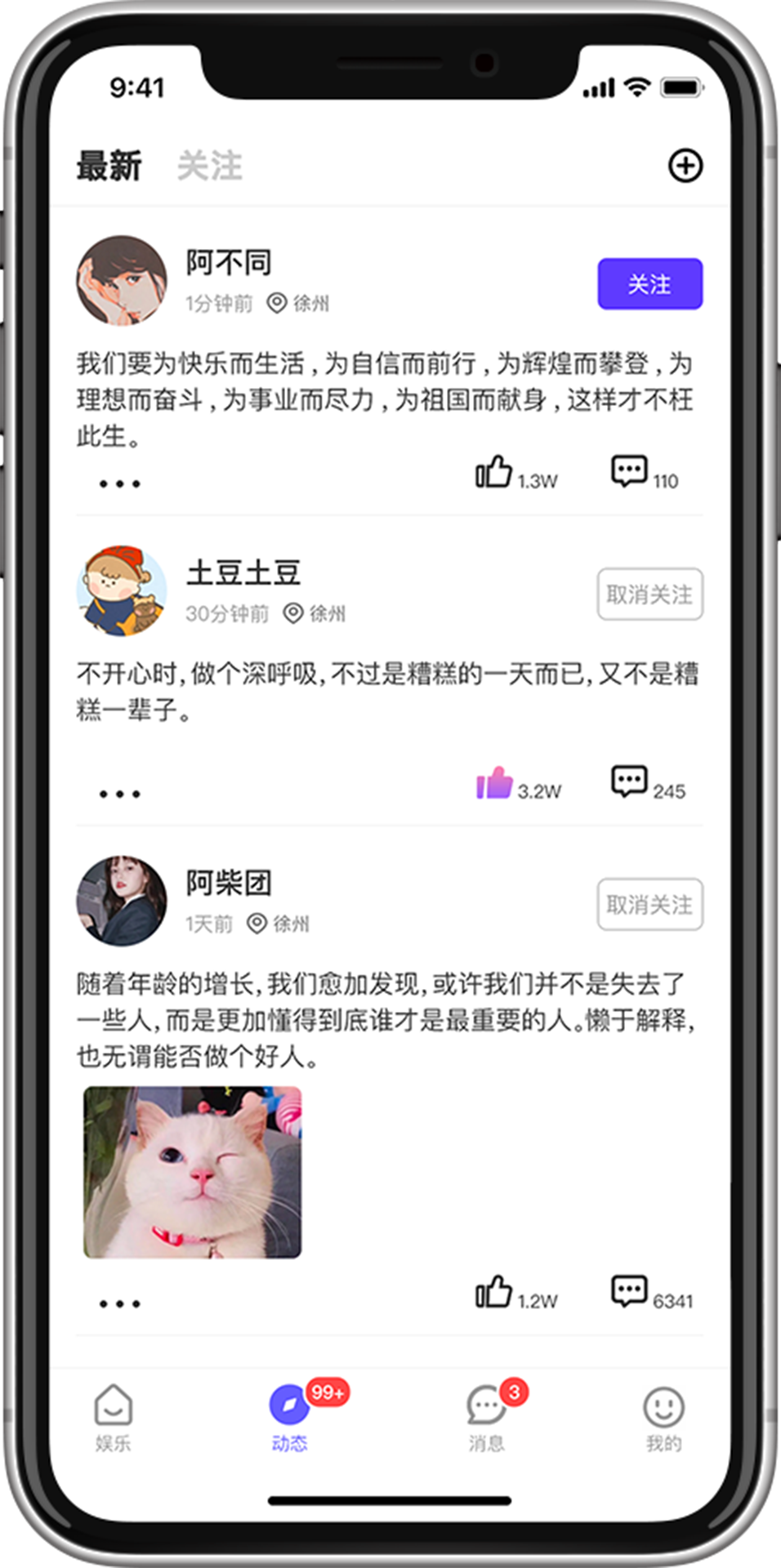This screenshot has height=1568, width=781.
Task: Open comments on 土豆土豆's post
Action: pos(629,782)
